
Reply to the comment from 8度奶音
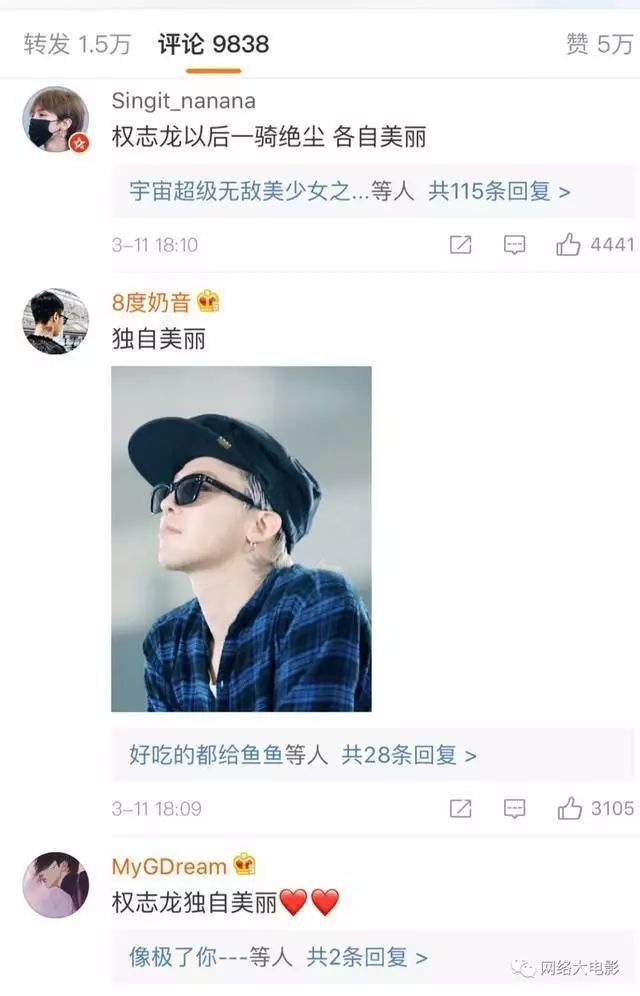point(514,808)
